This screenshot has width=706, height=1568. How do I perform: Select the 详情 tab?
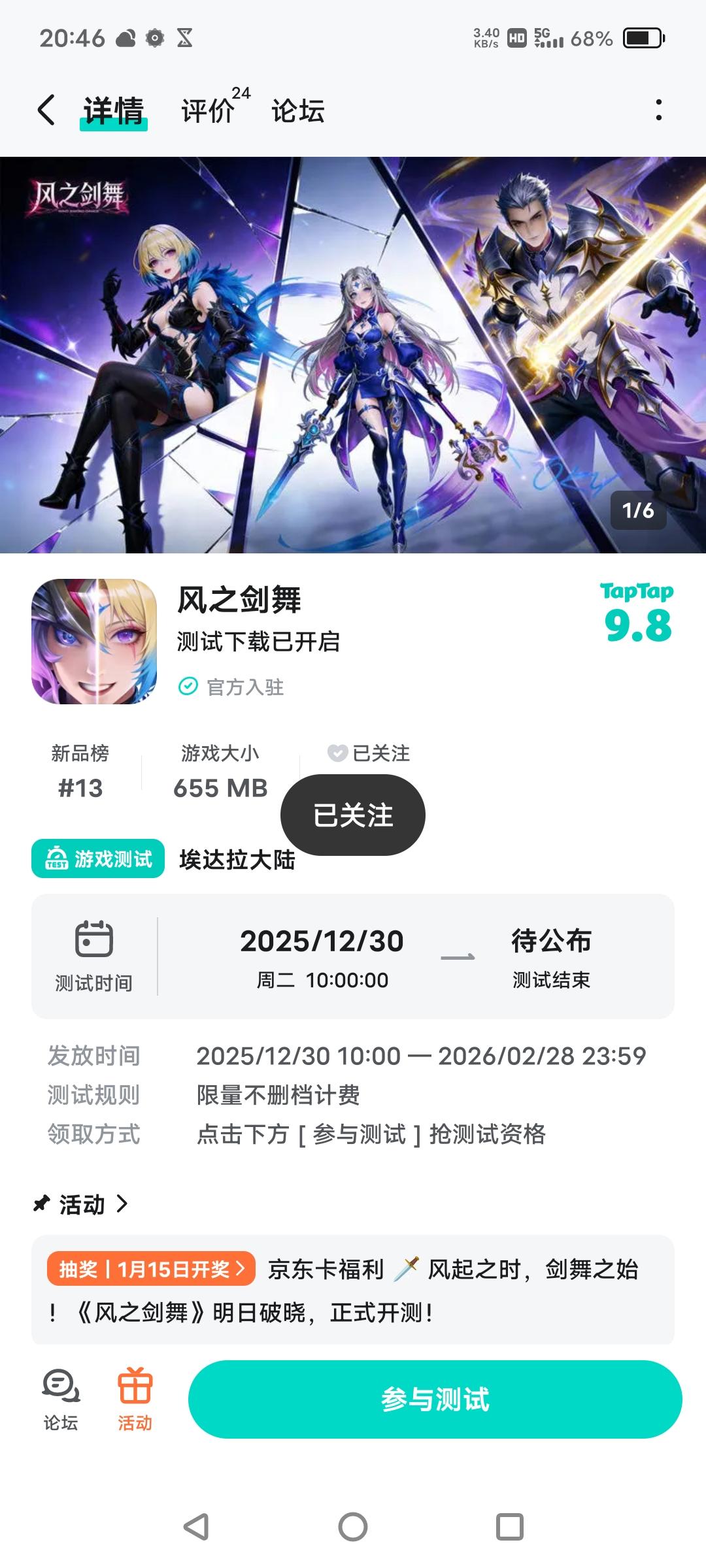(x=114, y=110)
